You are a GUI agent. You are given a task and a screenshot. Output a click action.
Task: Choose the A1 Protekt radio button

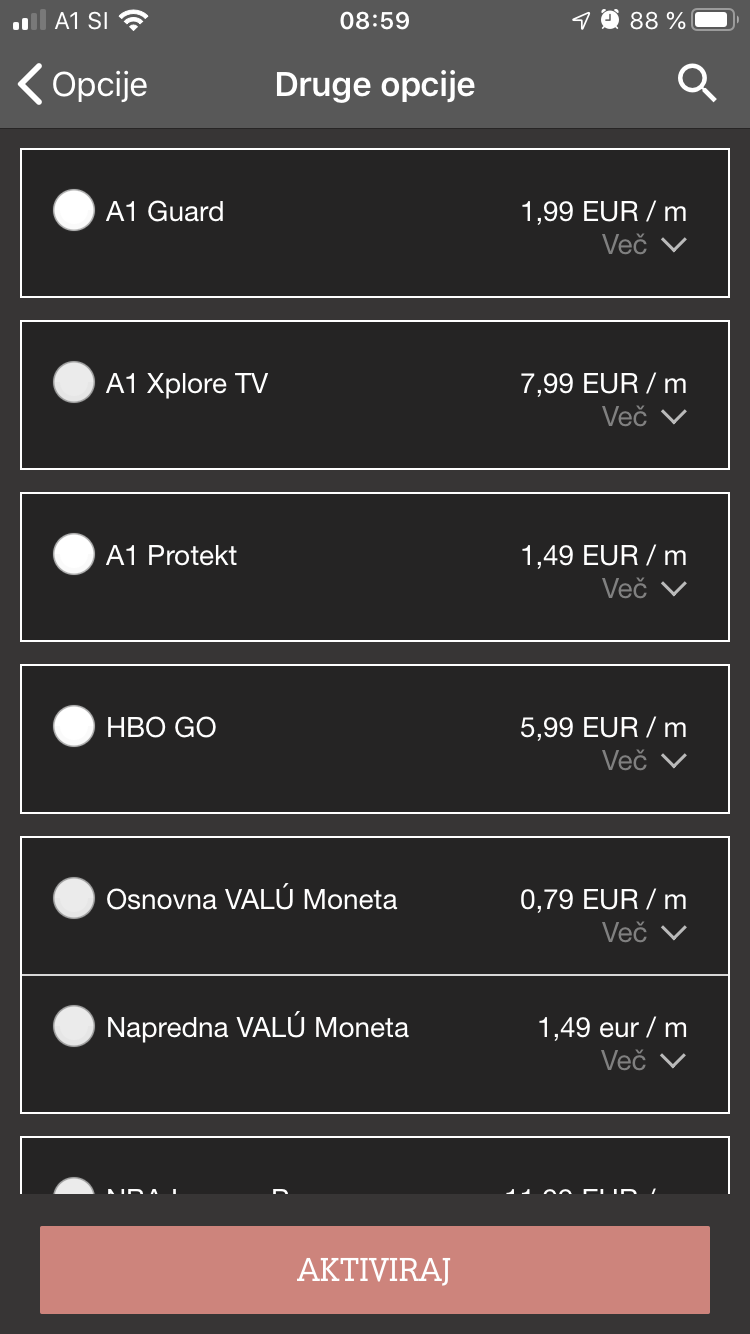coord(73,554)
